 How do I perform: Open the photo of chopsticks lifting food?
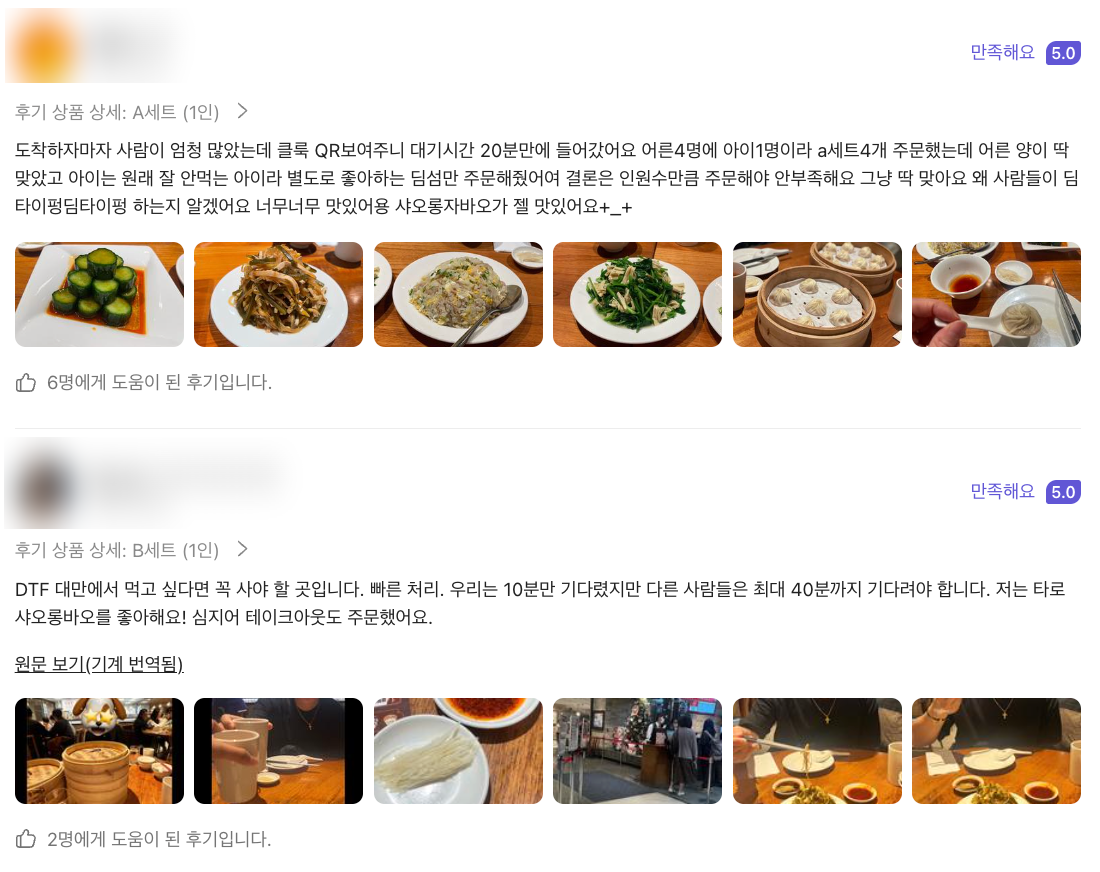(817, 751)
